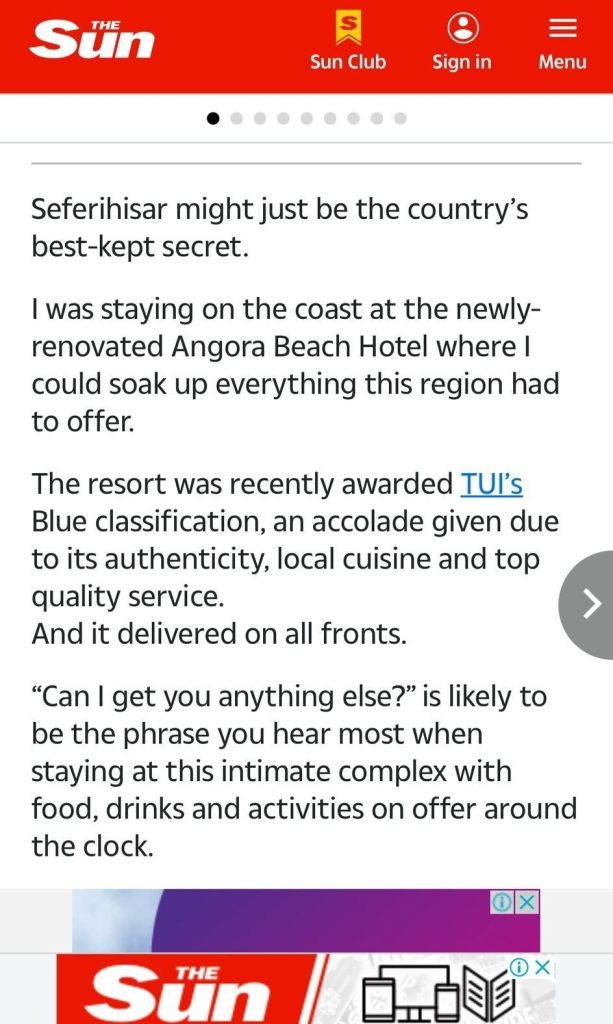Open the TUI's link

pyautogui.click(x=491, y=484)
